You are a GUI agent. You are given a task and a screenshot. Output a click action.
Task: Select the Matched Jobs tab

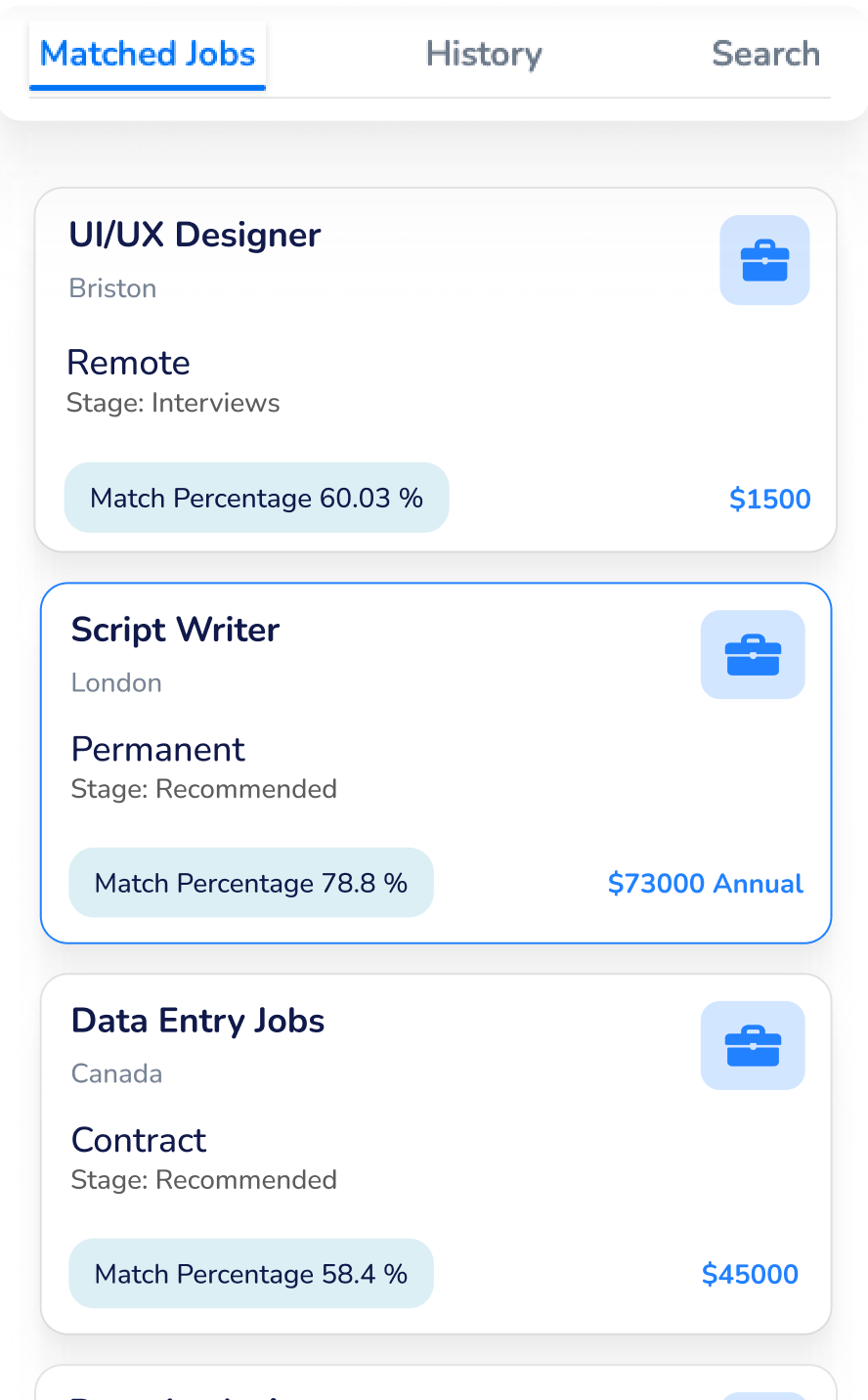coord(147,54)
